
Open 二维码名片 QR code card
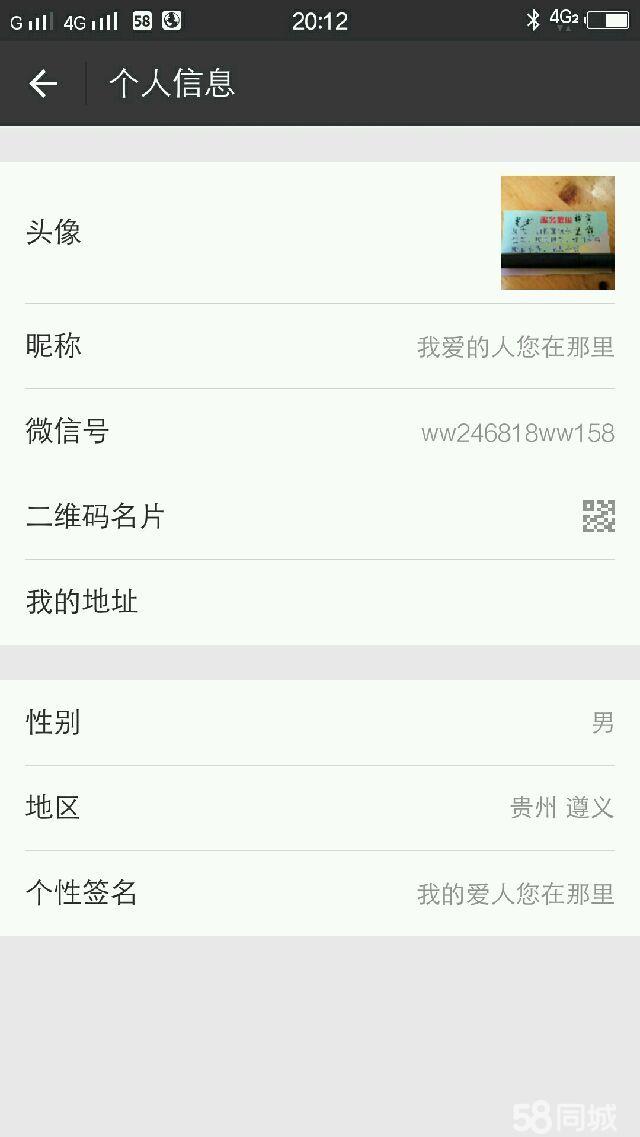coord(320,516)
